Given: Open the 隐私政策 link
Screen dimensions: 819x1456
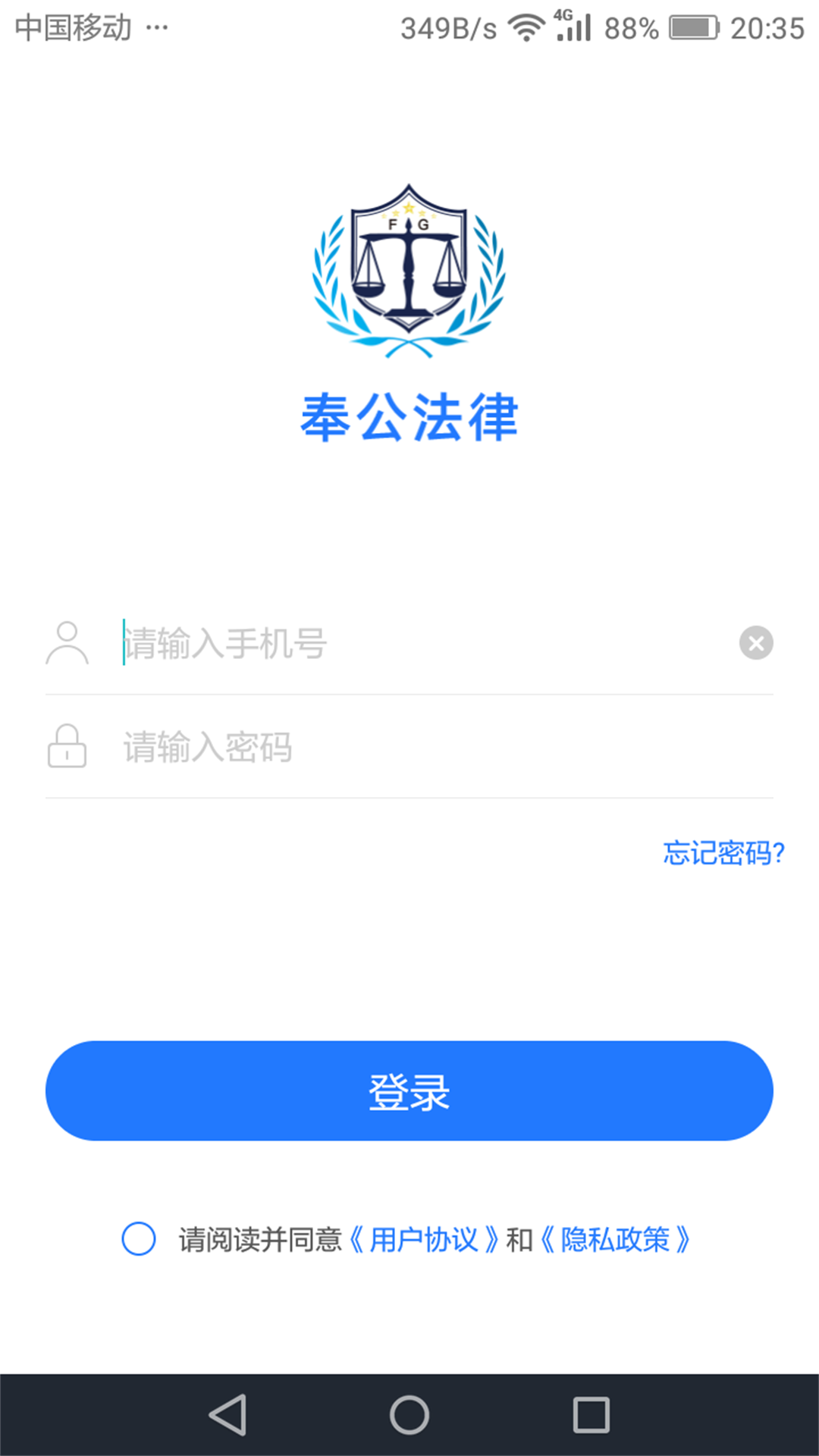Looking at the screenshot, I should point(615,1240).
